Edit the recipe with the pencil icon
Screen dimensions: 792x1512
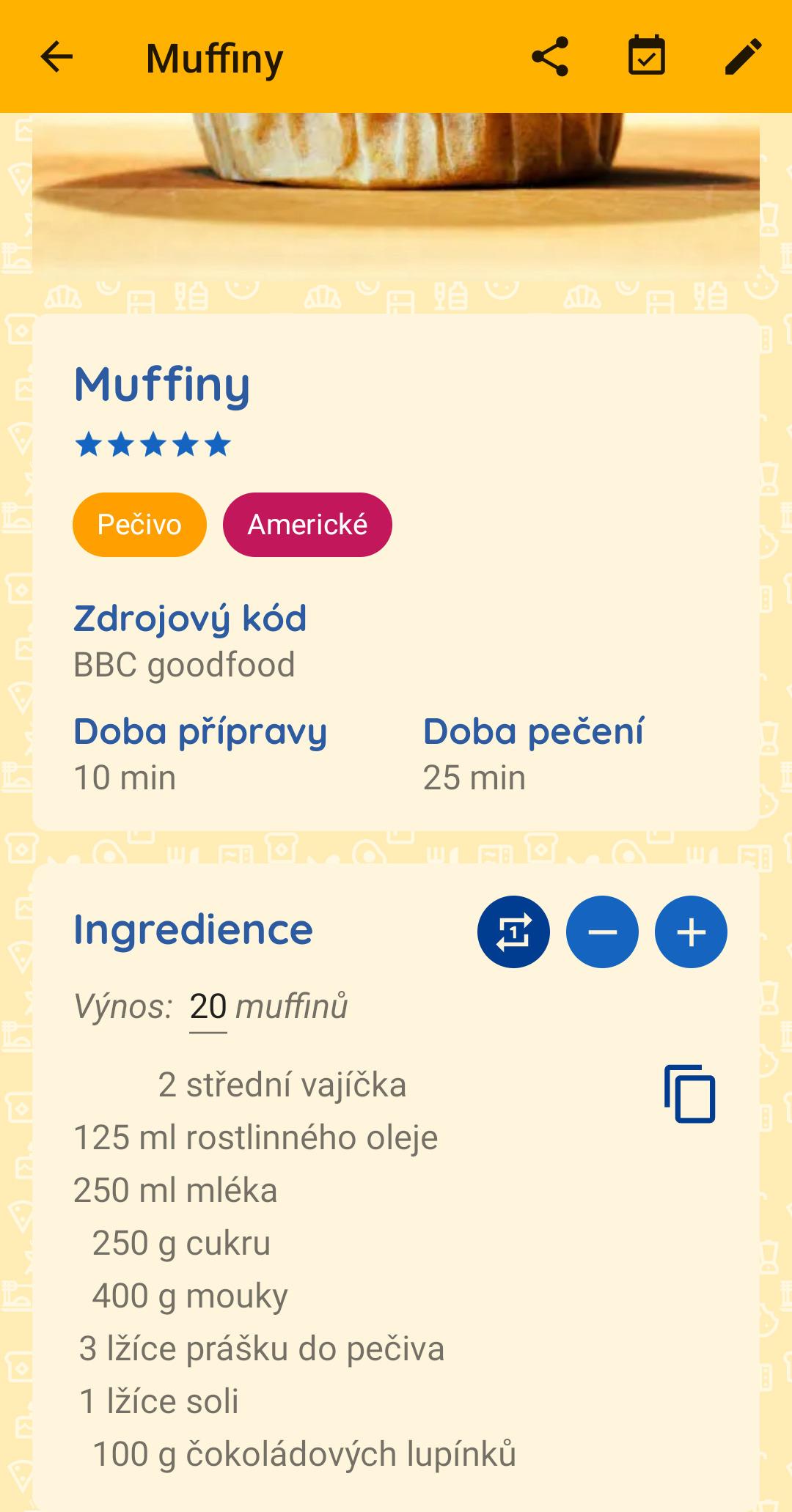(x=743, y=56)
